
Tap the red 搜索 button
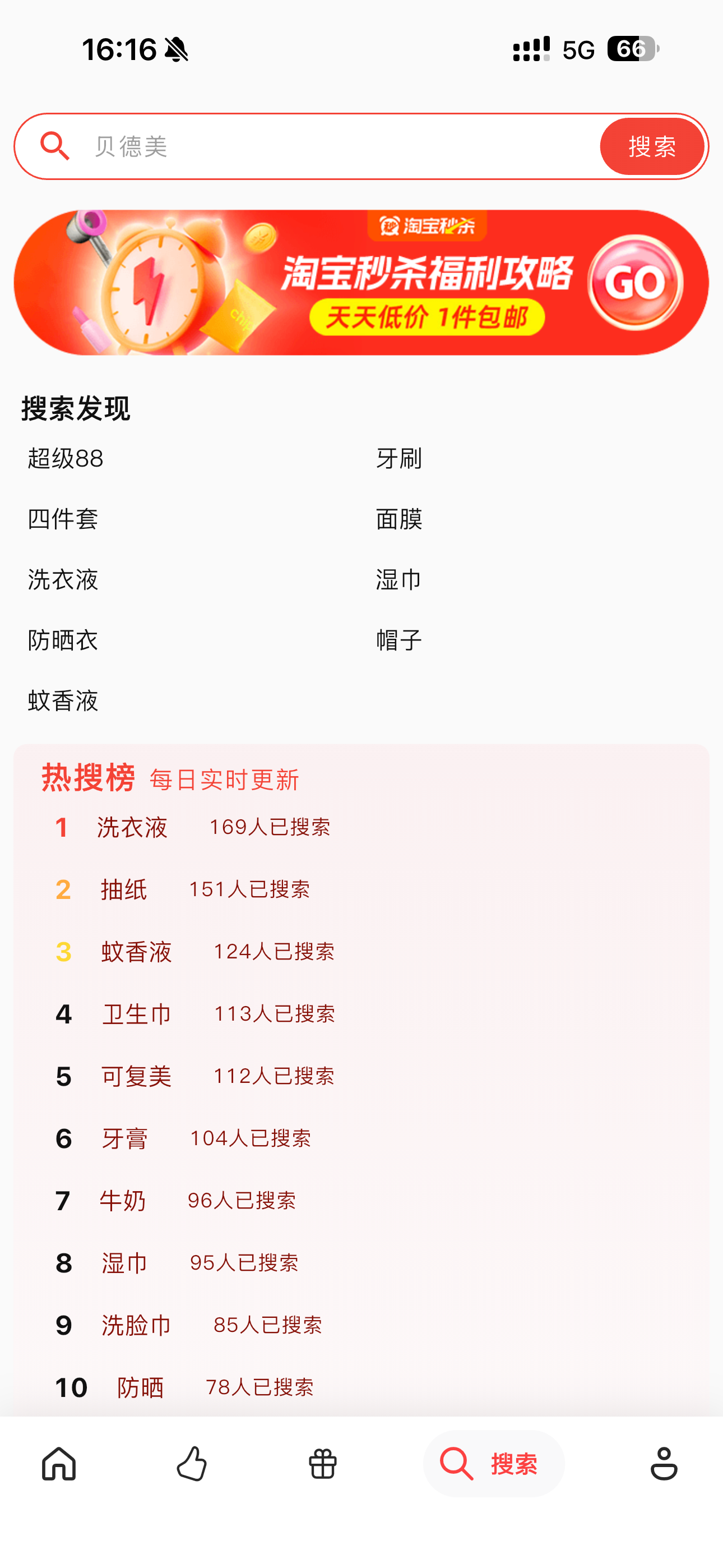[651, 147]
